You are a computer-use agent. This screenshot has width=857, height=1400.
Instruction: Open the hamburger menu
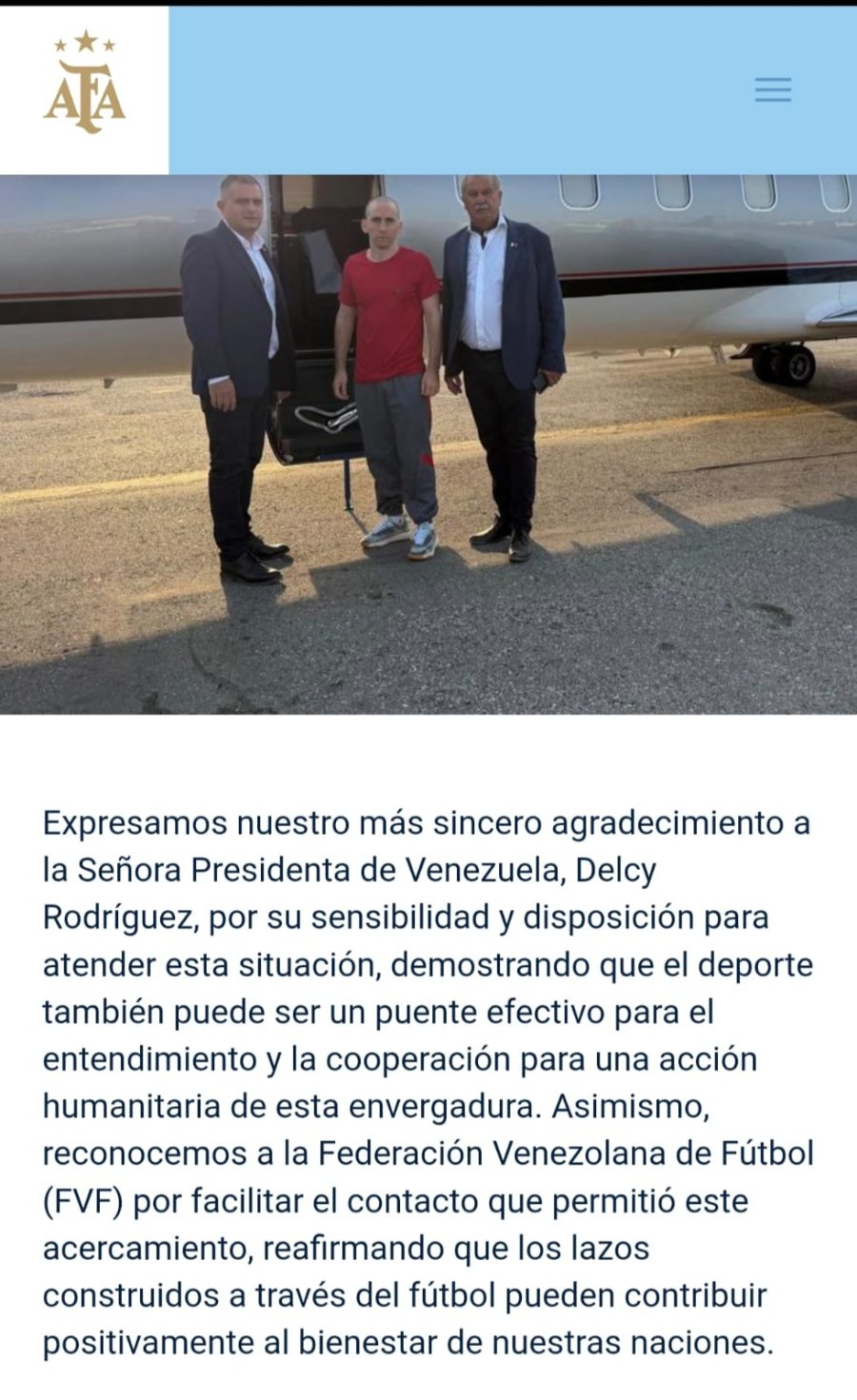[772, 90]
